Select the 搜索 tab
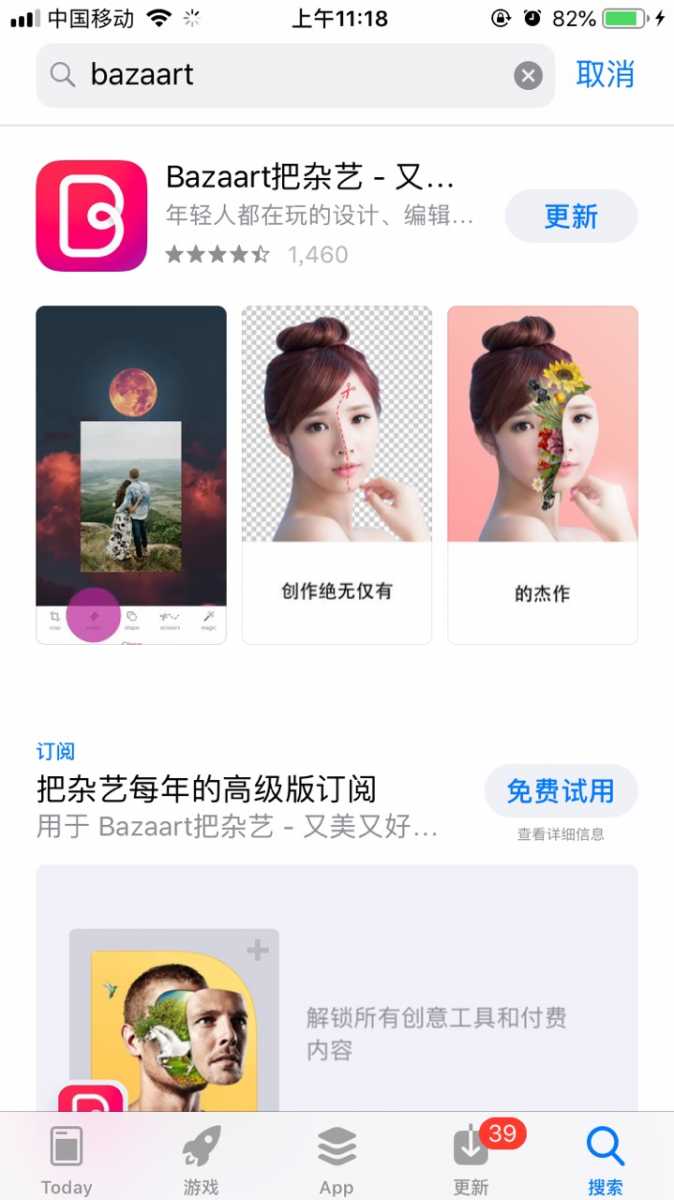This screenshot has width=674, height=1200. coord(605,1160)
